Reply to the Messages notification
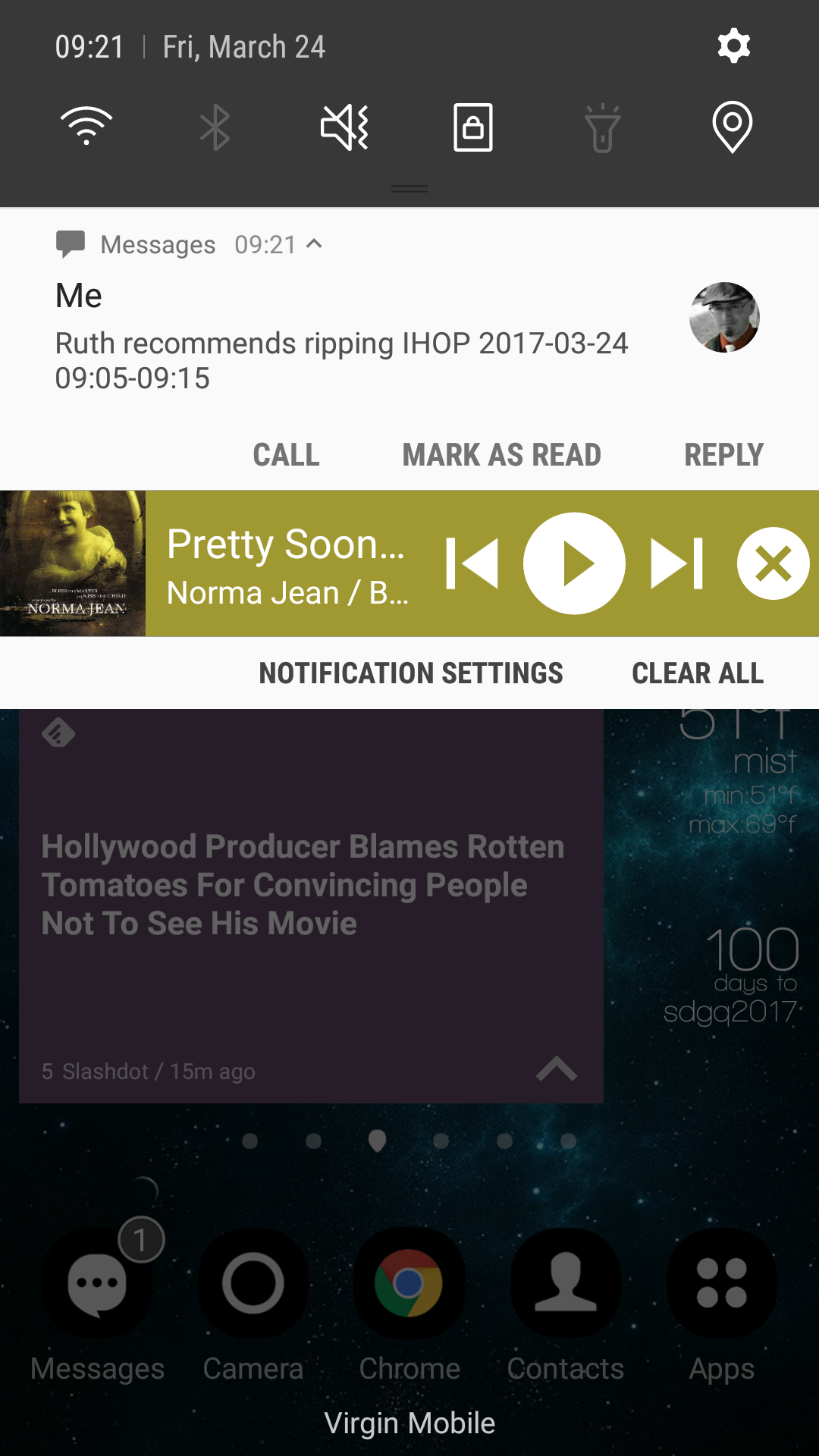The width and height of the screenshot is (819, 1456). [723, 455]
